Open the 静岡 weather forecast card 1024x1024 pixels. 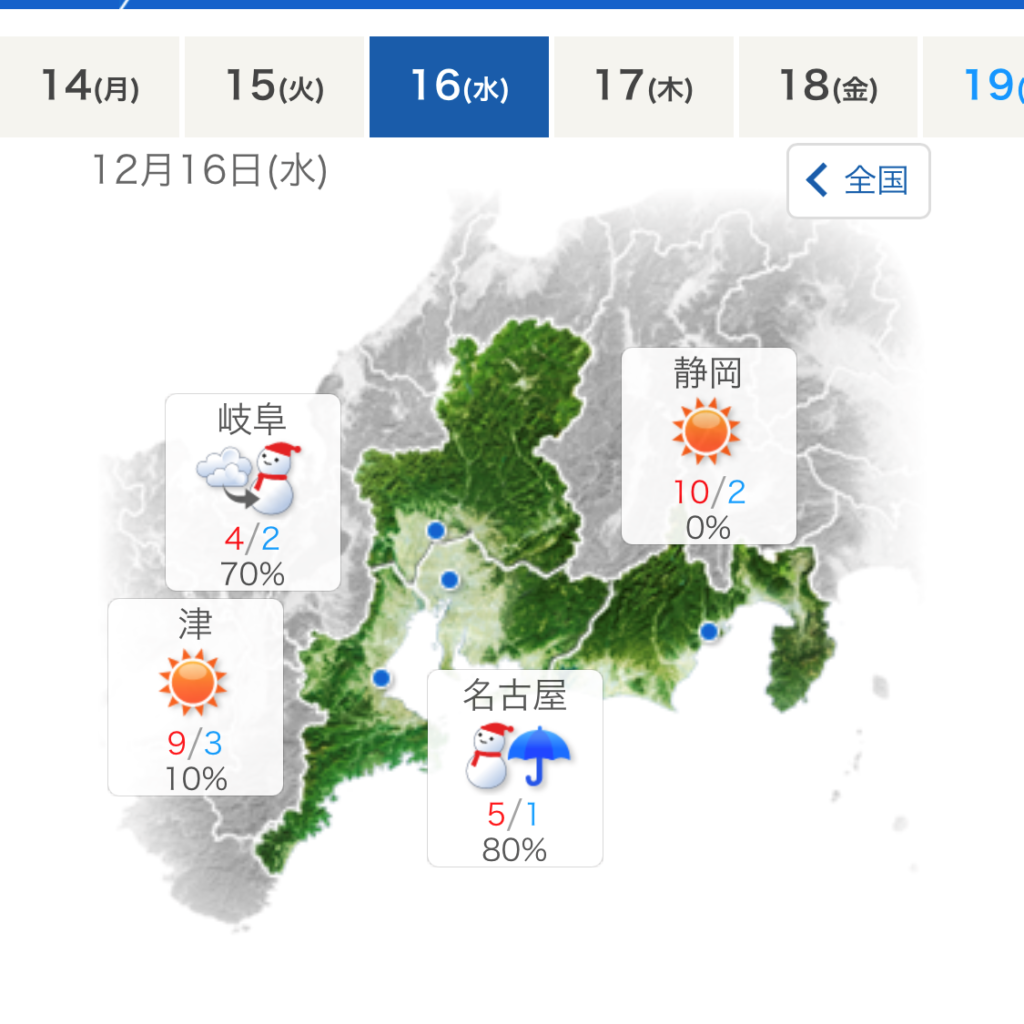708,446
